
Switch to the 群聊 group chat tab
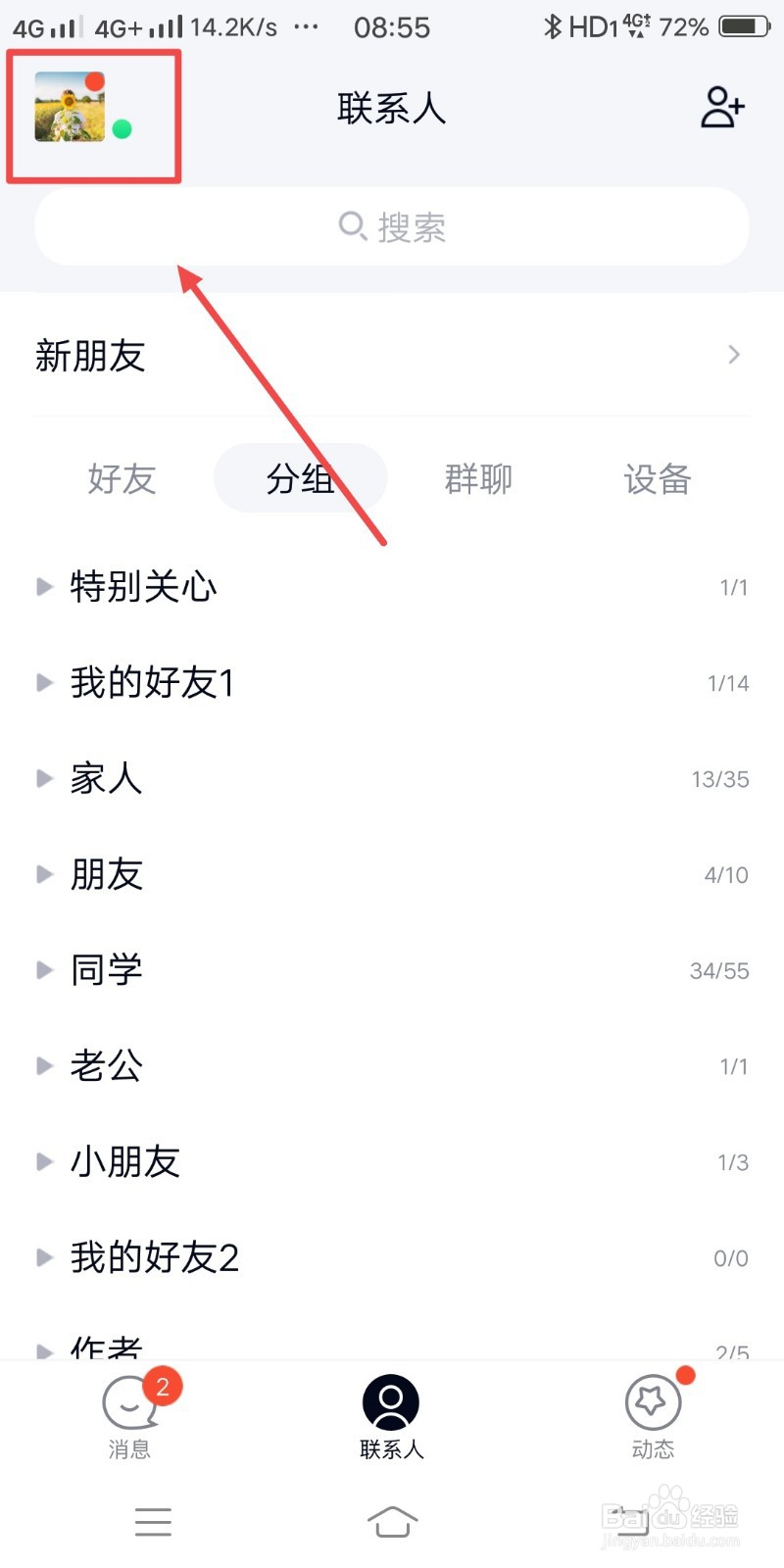point(477,479)
